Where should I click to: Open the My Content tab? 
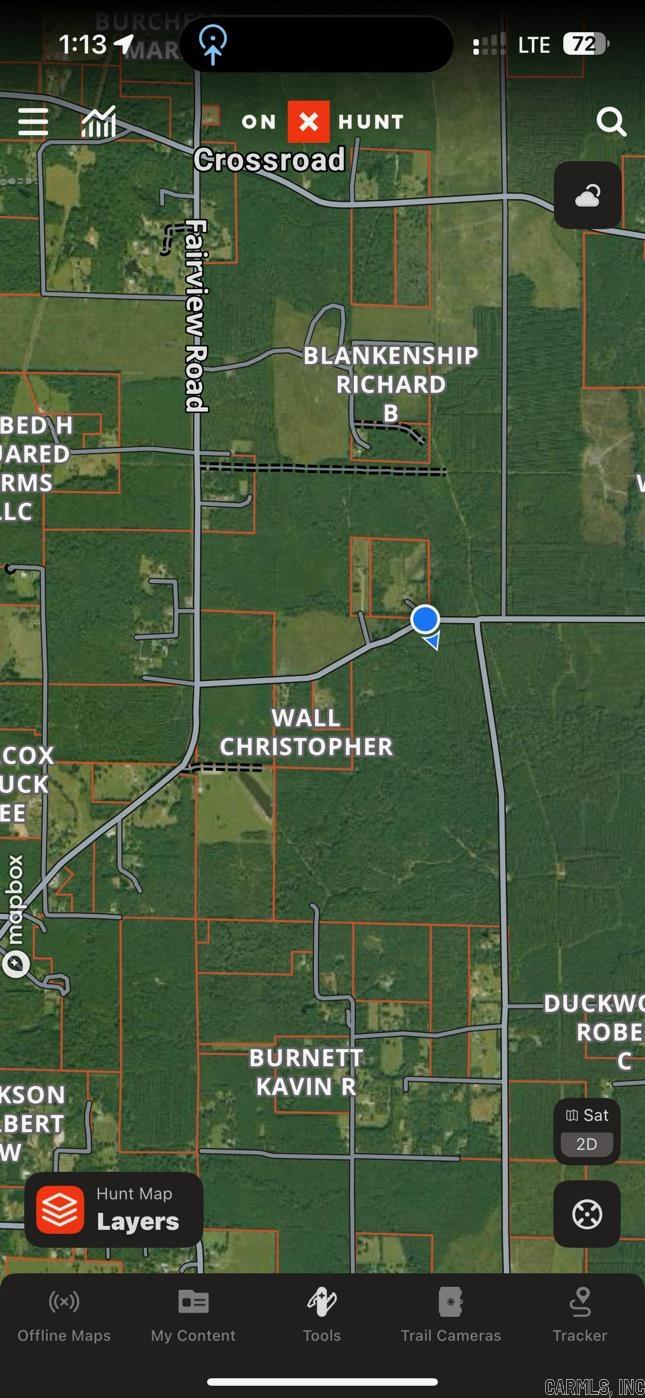(x=193, y=1315)
